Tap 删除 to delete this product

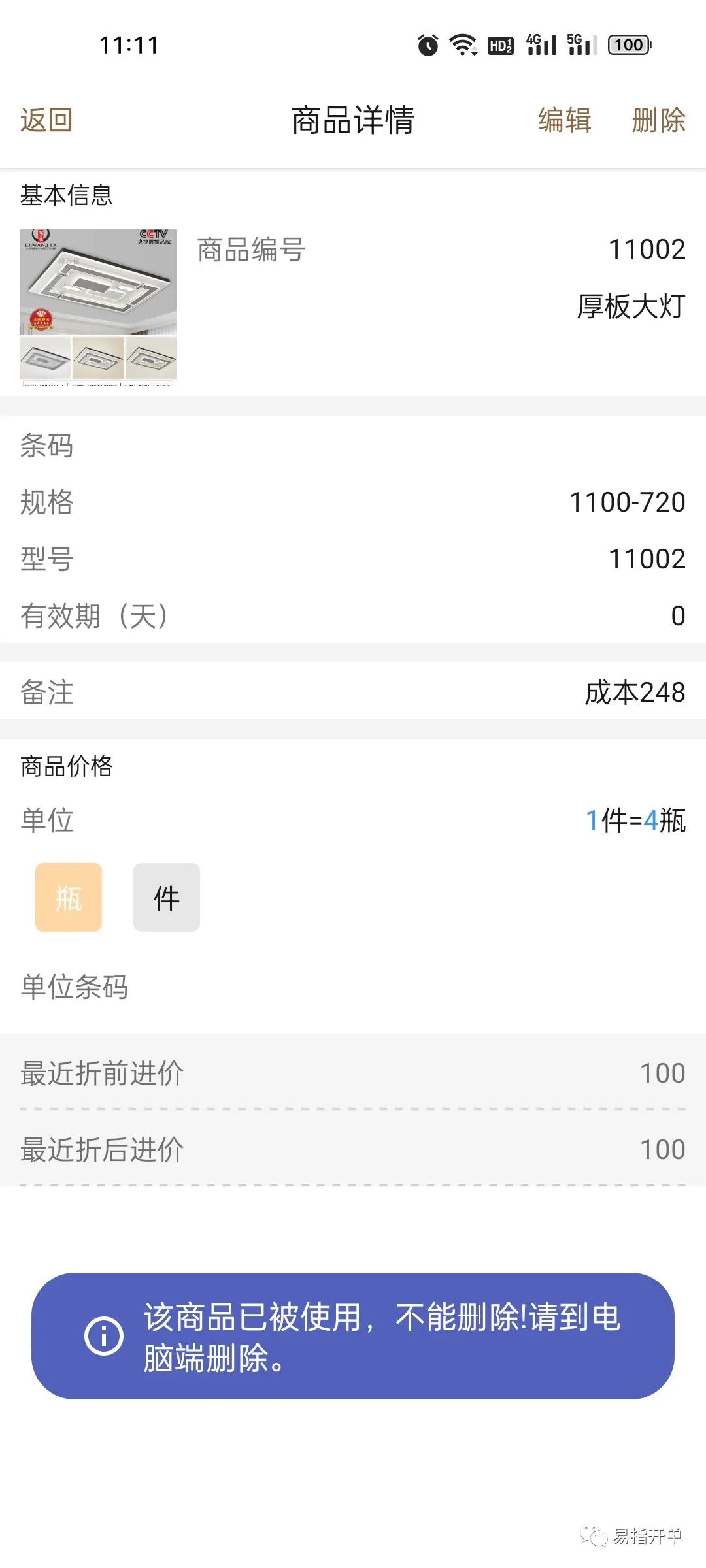coord(658,120)
